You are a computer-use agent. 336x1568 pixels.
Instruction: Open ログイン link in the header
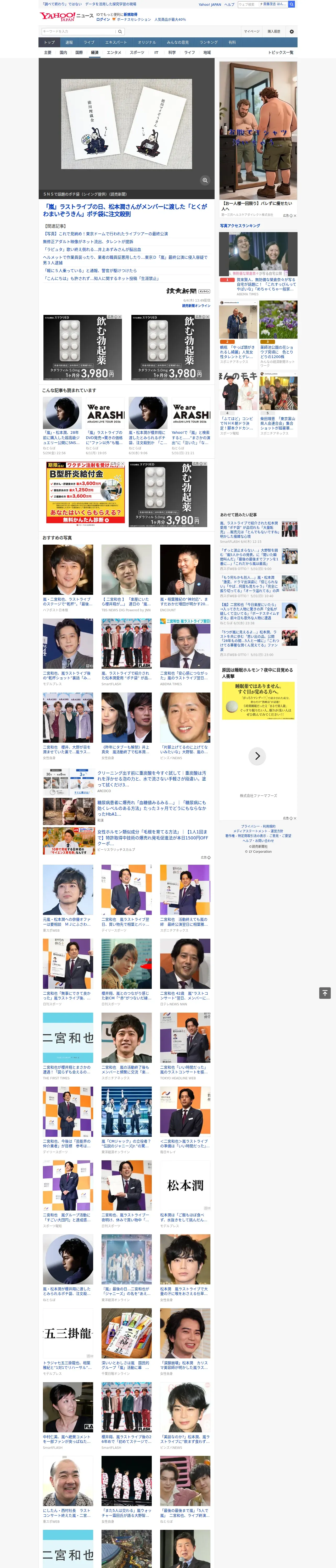pyautogui.click(x=103, y=20)
